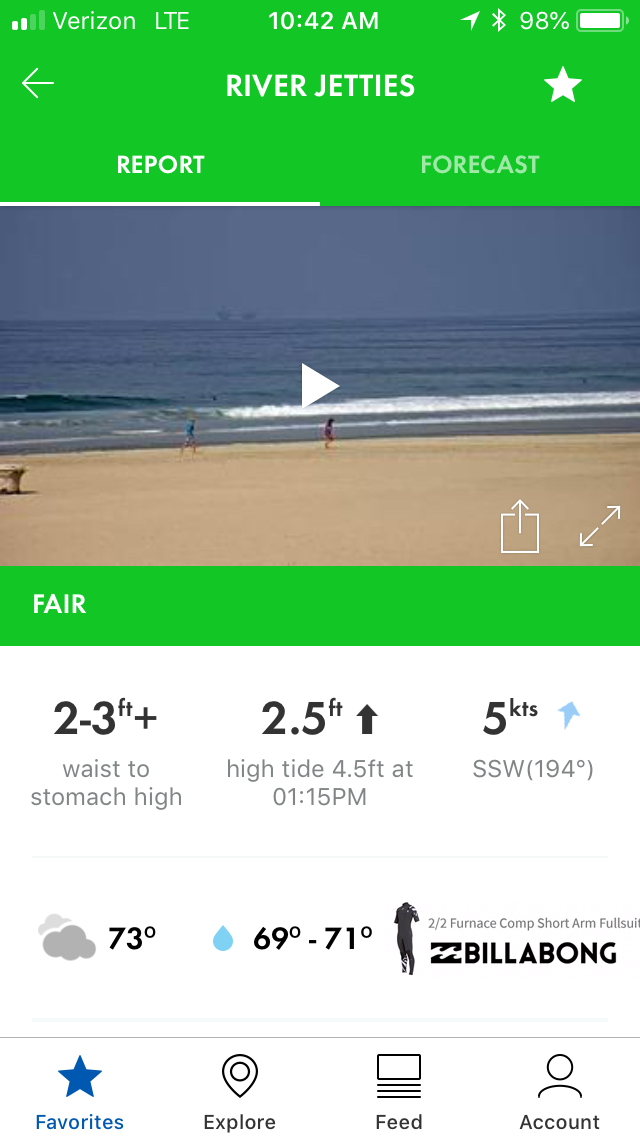Expand the surf cam to fullscreen

pyautogui.click(x=600, y=526)
